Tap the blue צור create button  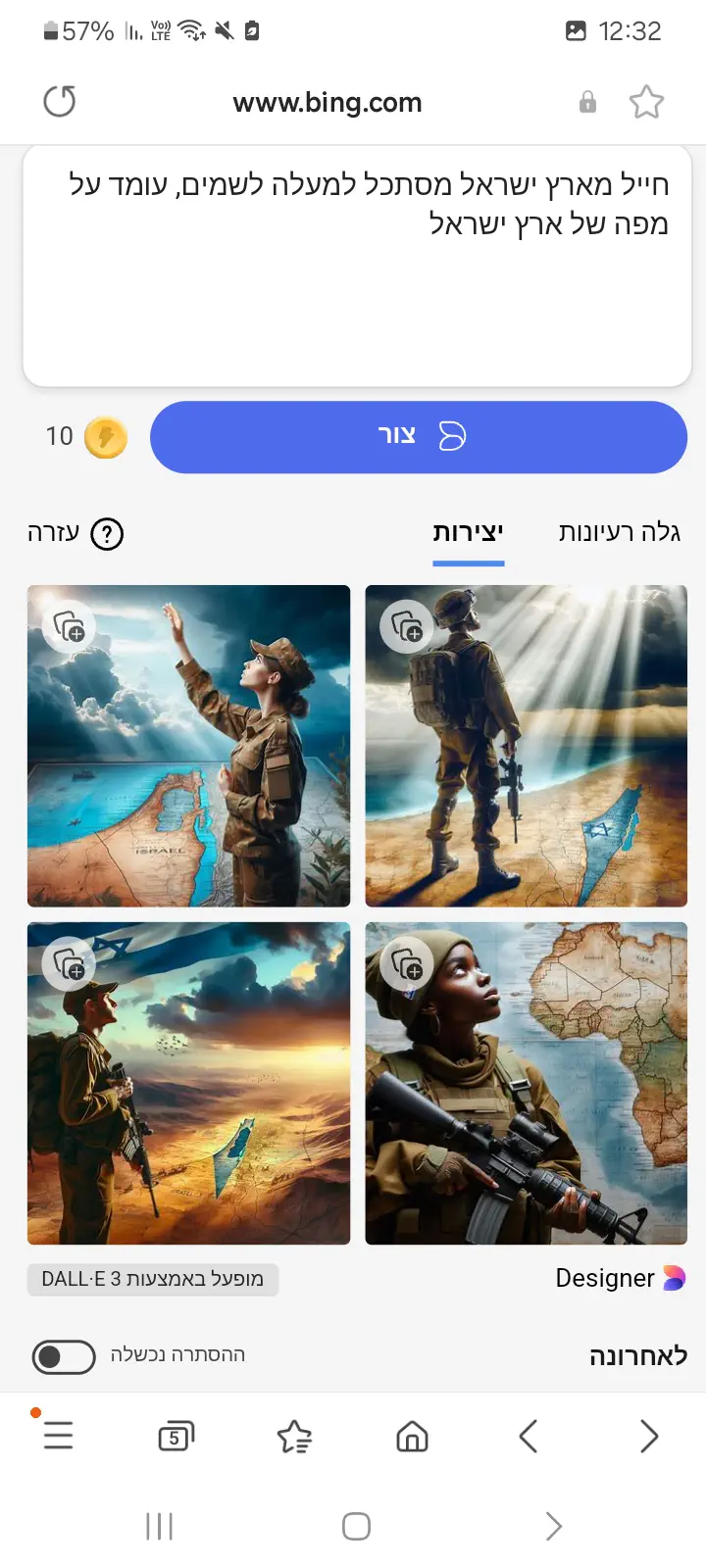click(x=419, y=437)
